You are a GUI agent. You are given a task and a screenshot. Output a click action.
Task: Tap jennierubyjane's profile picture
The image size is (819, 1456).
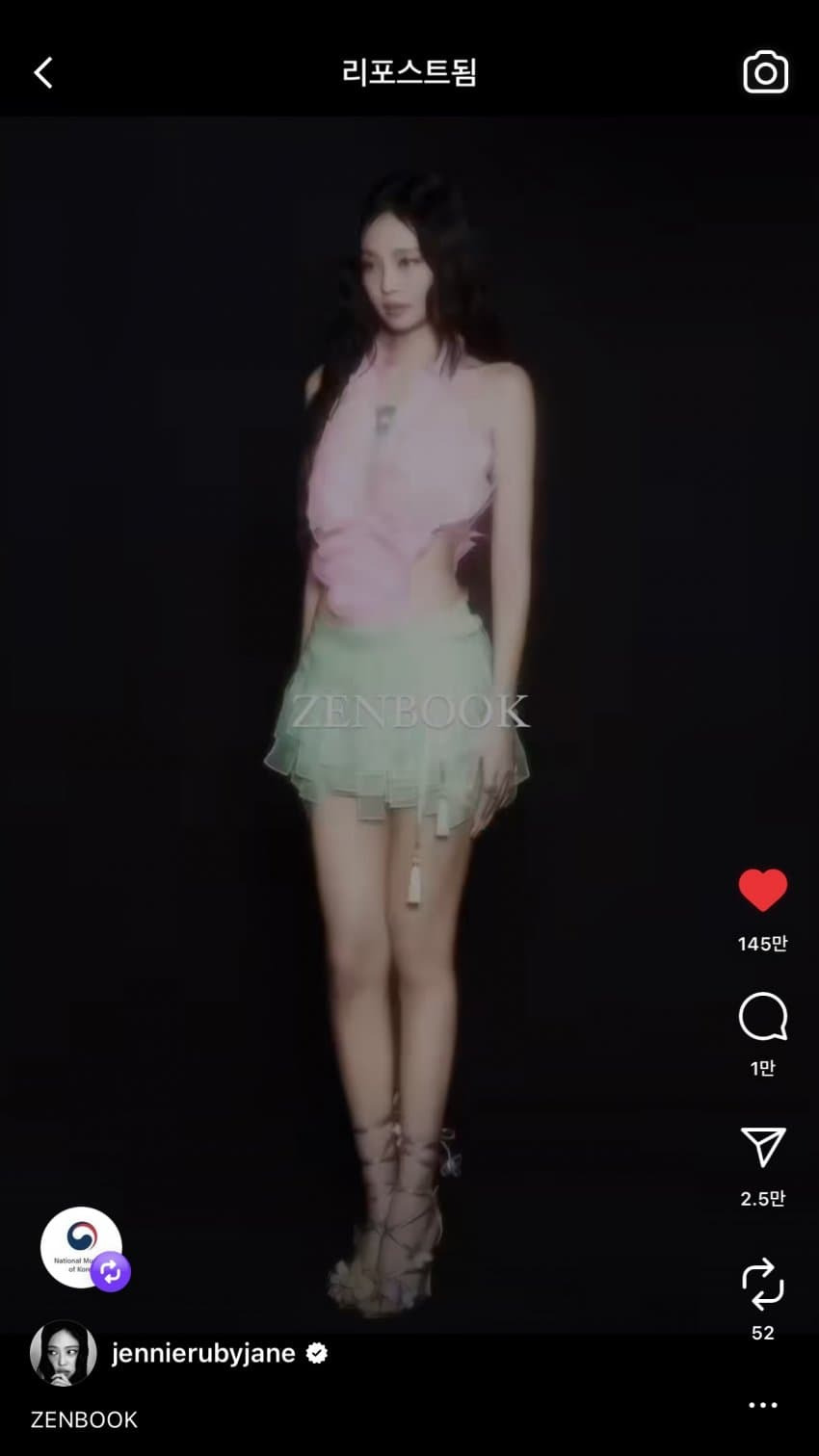pyautogui.click(x=64, y=1353)
